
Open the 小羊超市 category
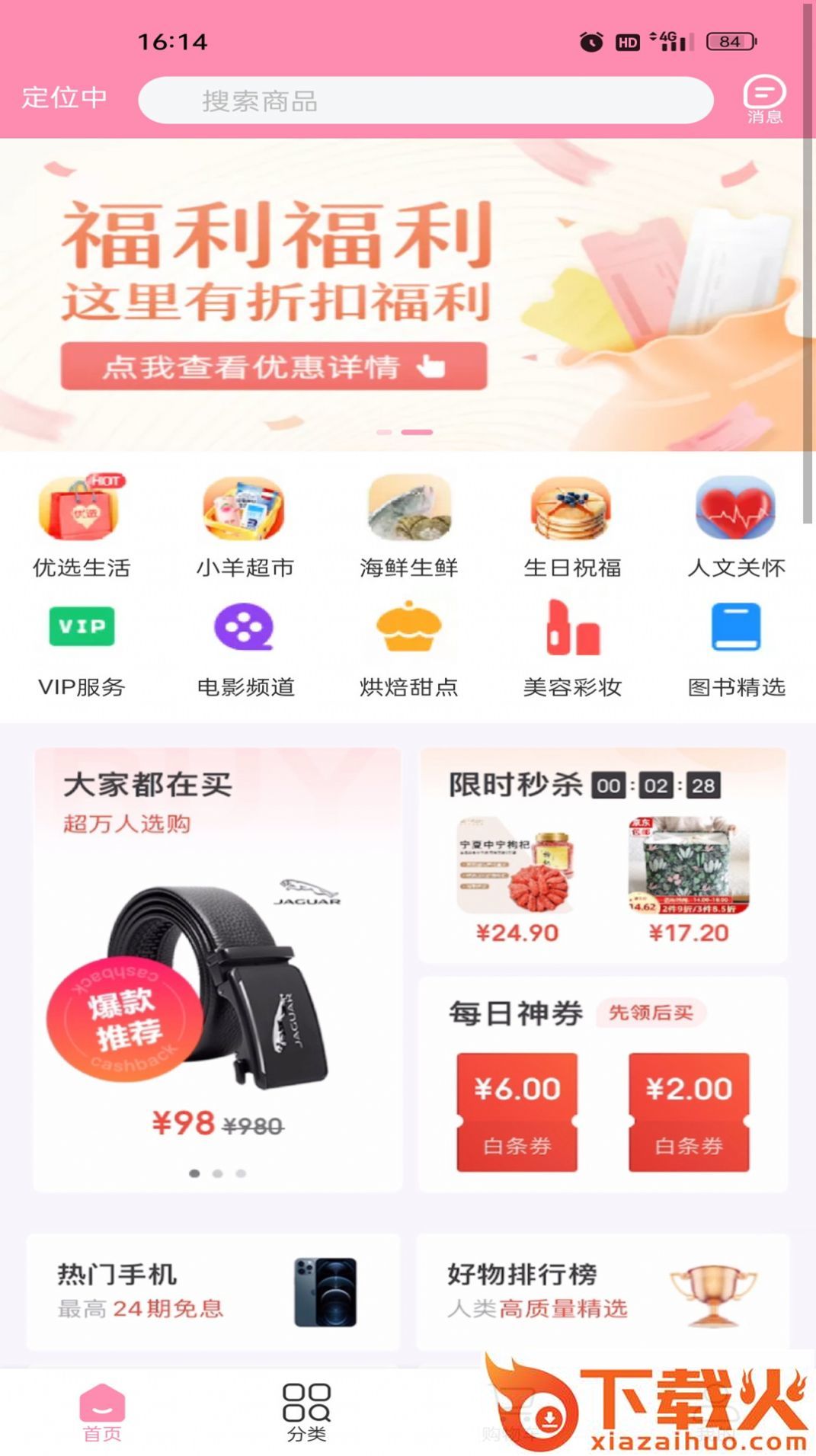pyautogui.click(x=245, y=526)
